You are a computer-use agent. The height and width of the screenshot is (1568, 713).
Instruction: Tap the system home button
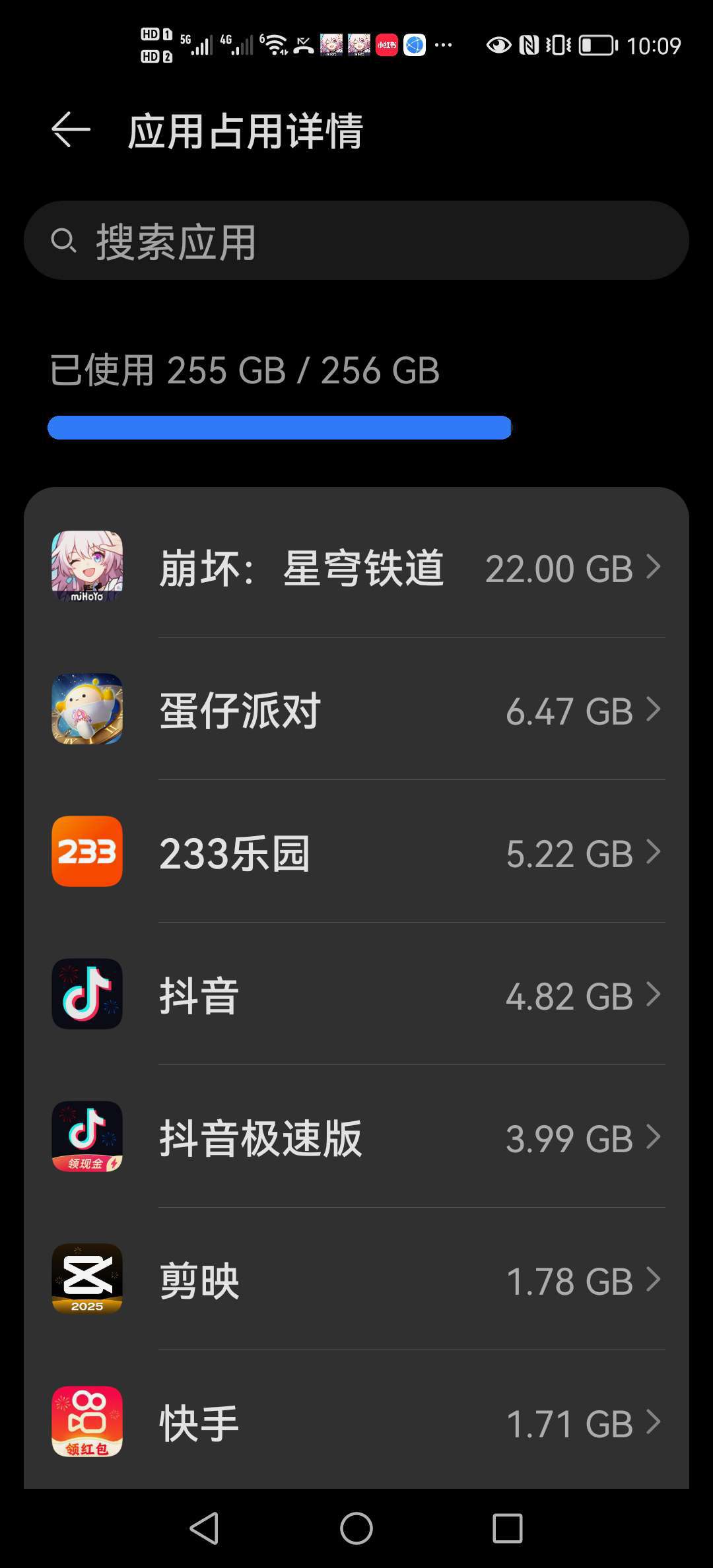click(356, 1528)
